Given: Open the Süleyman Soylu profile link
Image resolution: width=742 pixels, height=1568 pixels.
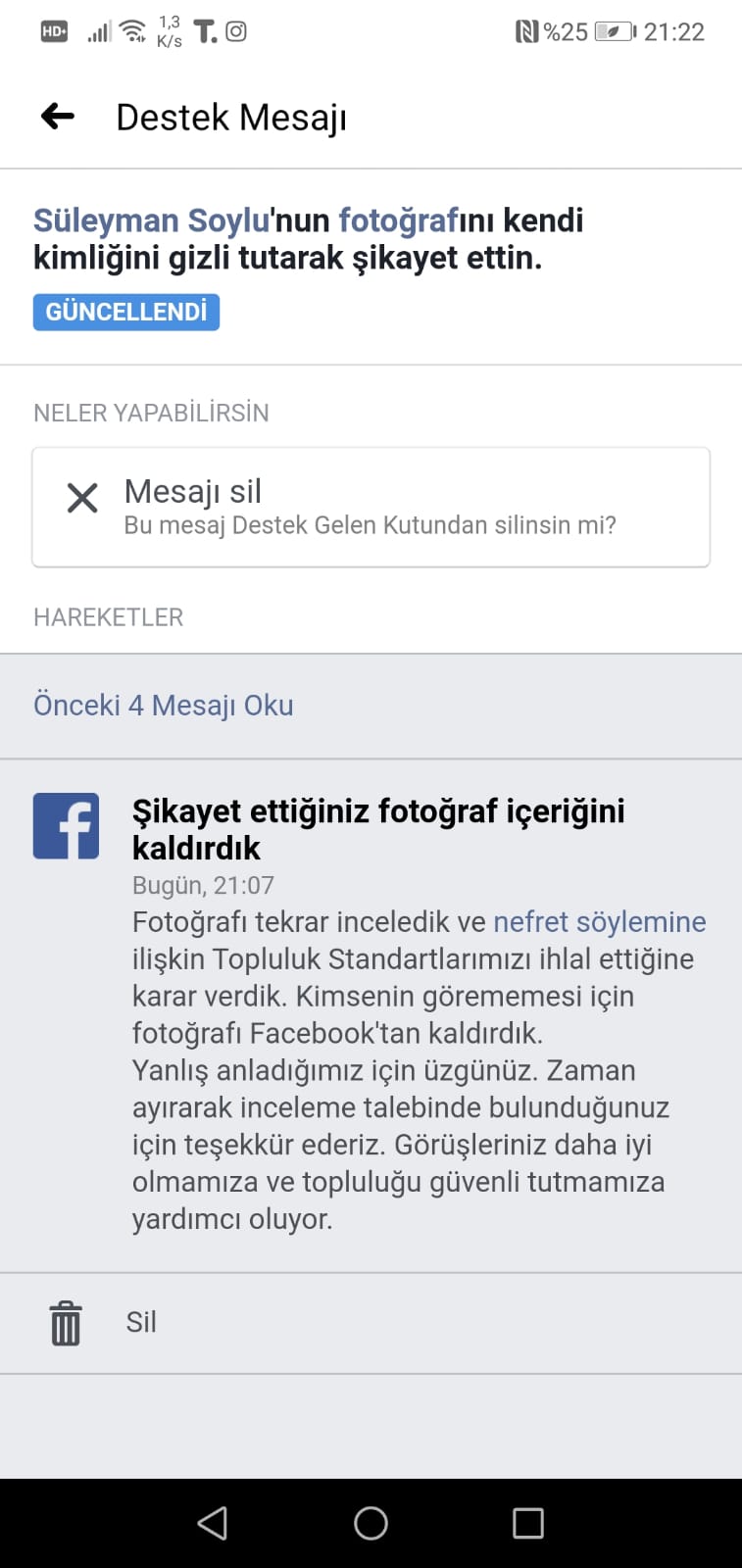Looking at the screenshot, I should [x=151, y=220].
